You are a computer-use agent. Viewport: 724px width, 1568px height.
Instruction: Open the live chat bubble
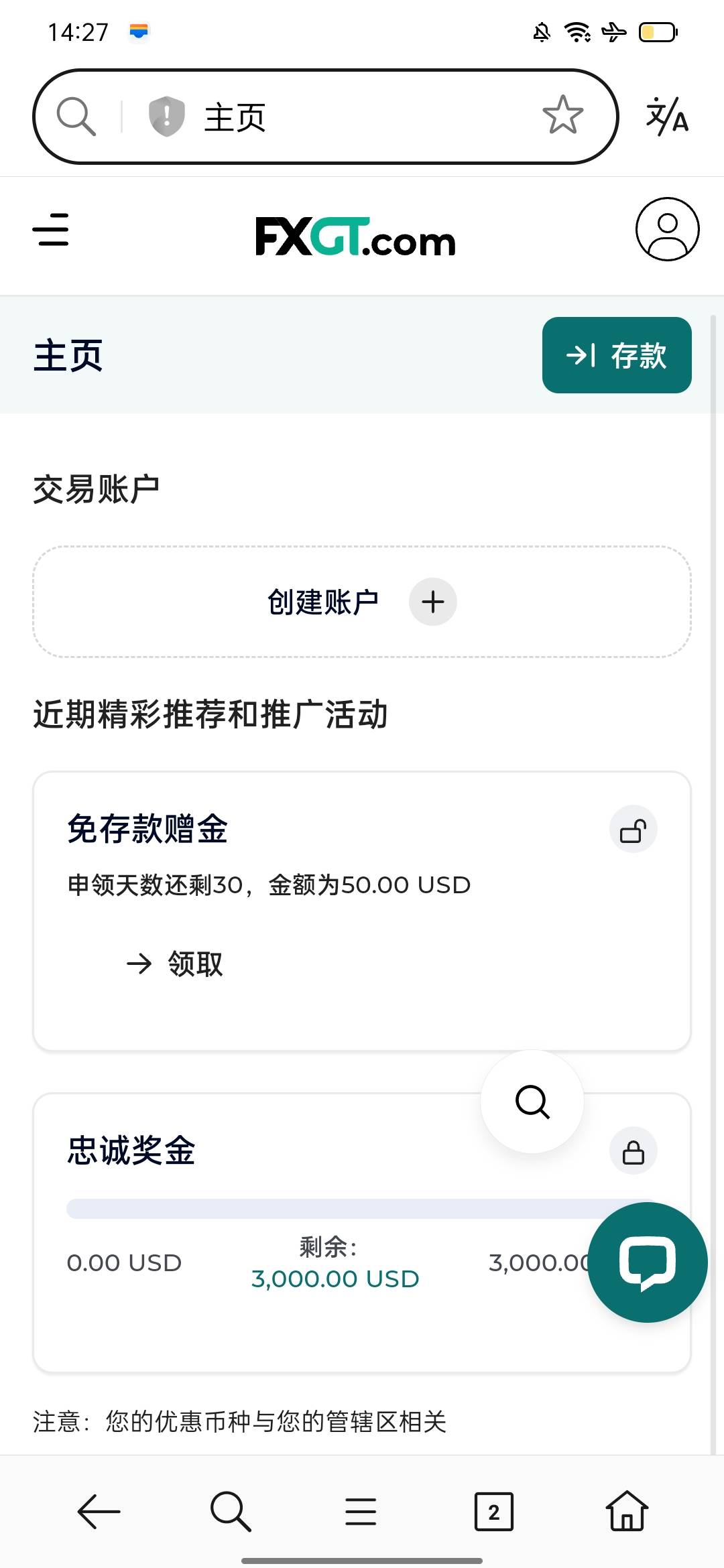(647, 1262)
